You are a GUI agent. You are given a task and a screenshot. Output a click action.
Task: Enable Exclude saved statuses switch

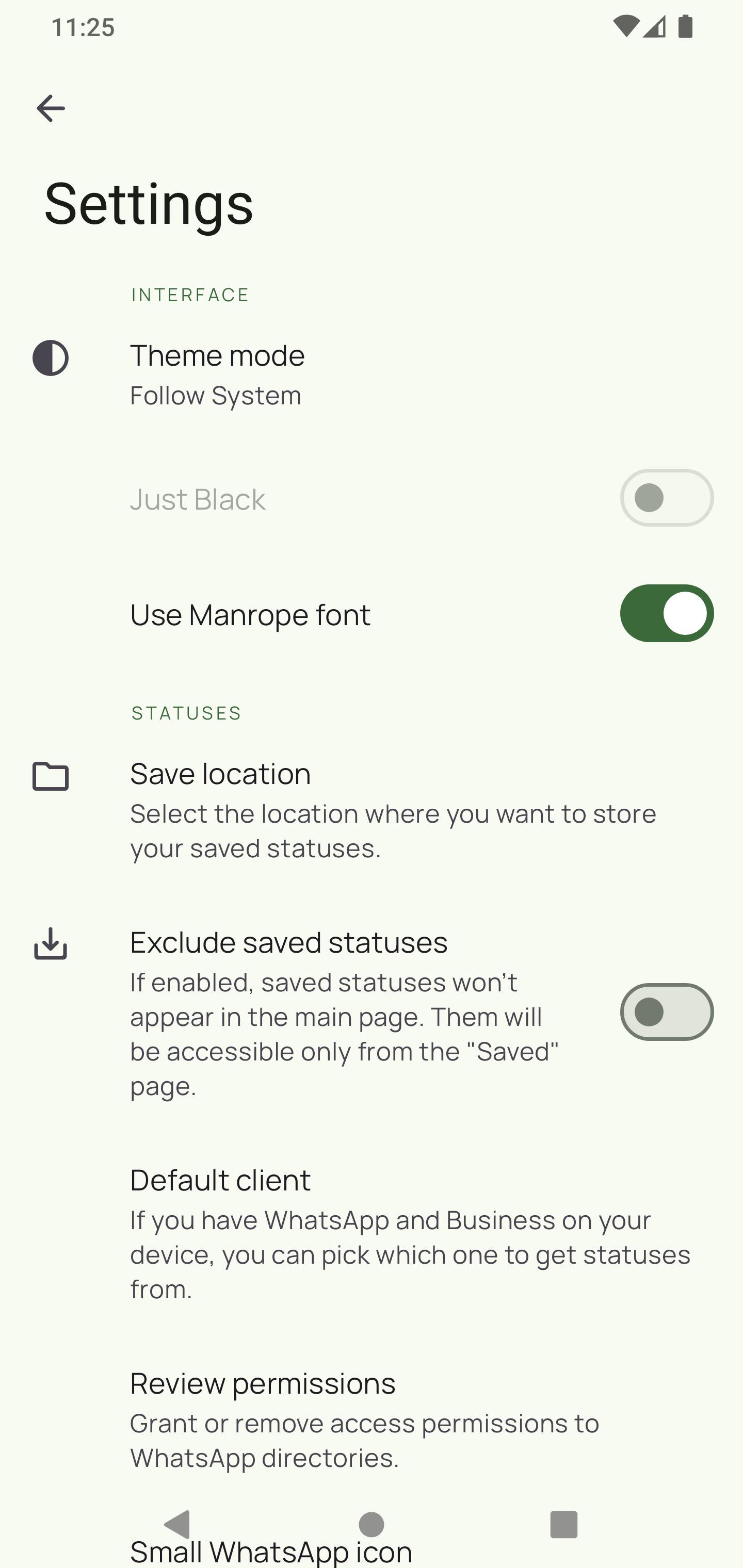pos(666,1011)
